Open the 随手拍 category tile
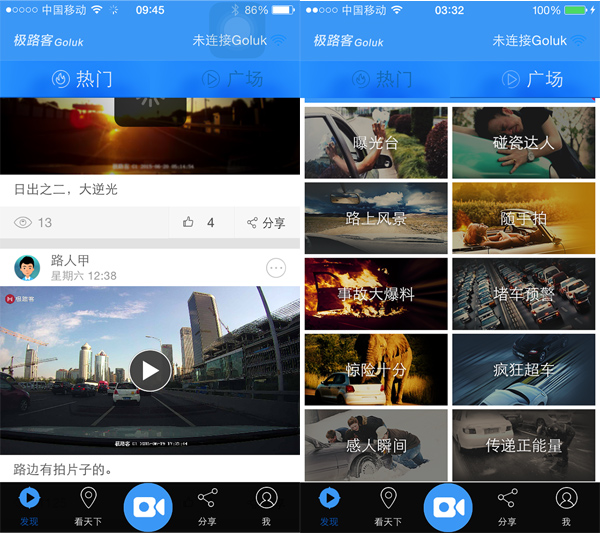 pyautogui.click(x=524, y=218)
